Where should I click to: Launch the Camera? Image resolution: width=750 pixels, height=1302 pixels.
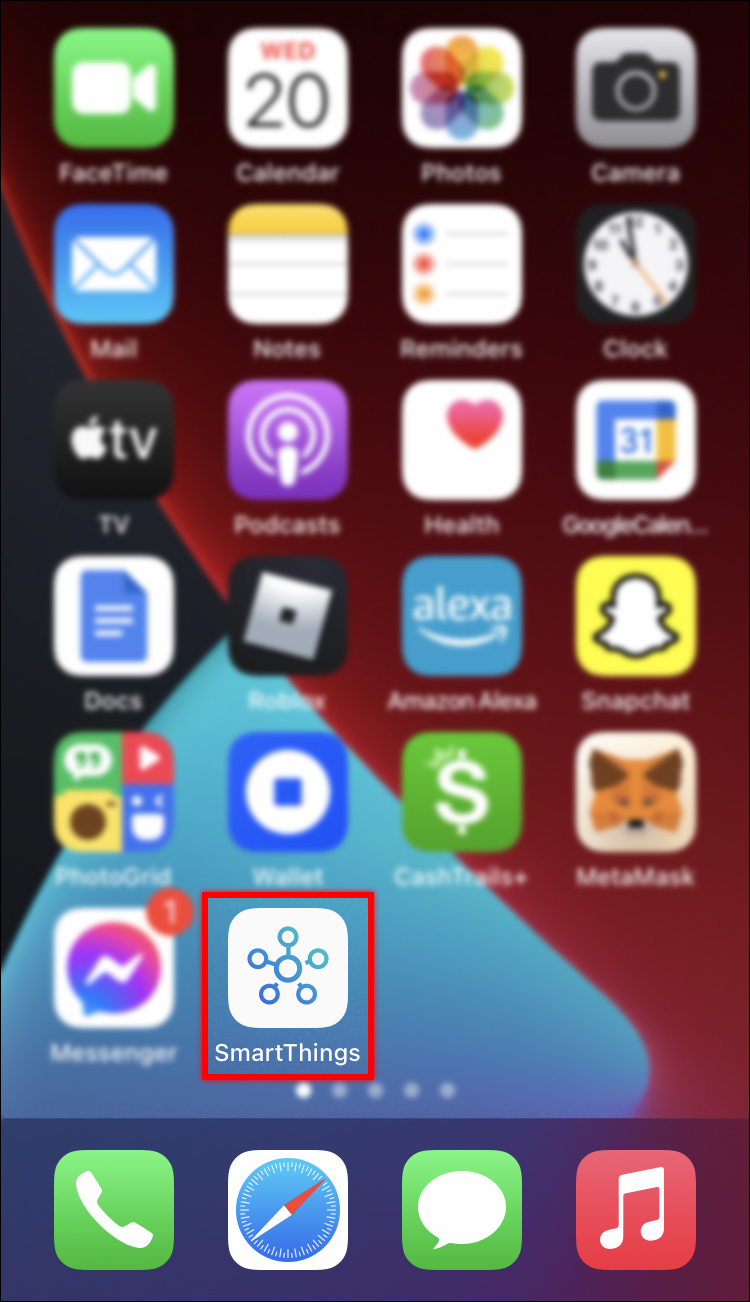(x=635, y=88)
